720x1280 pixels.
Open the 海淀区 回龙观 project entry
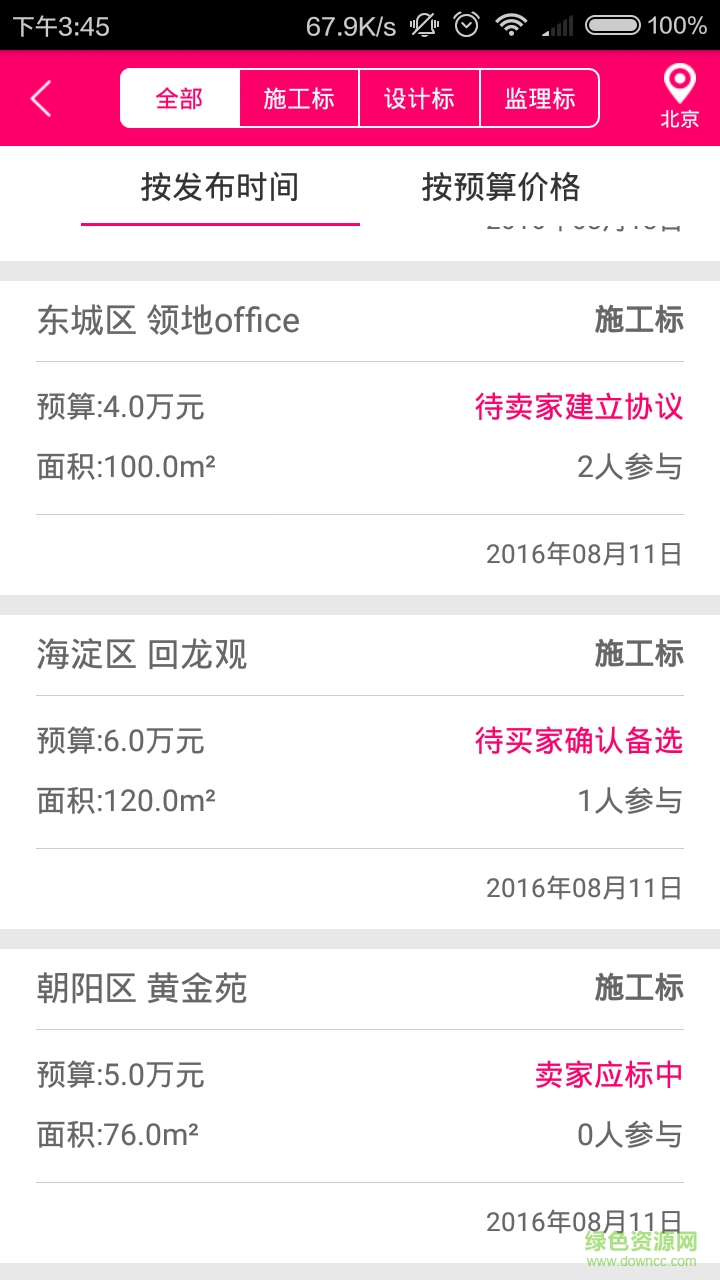coord(140,655)
